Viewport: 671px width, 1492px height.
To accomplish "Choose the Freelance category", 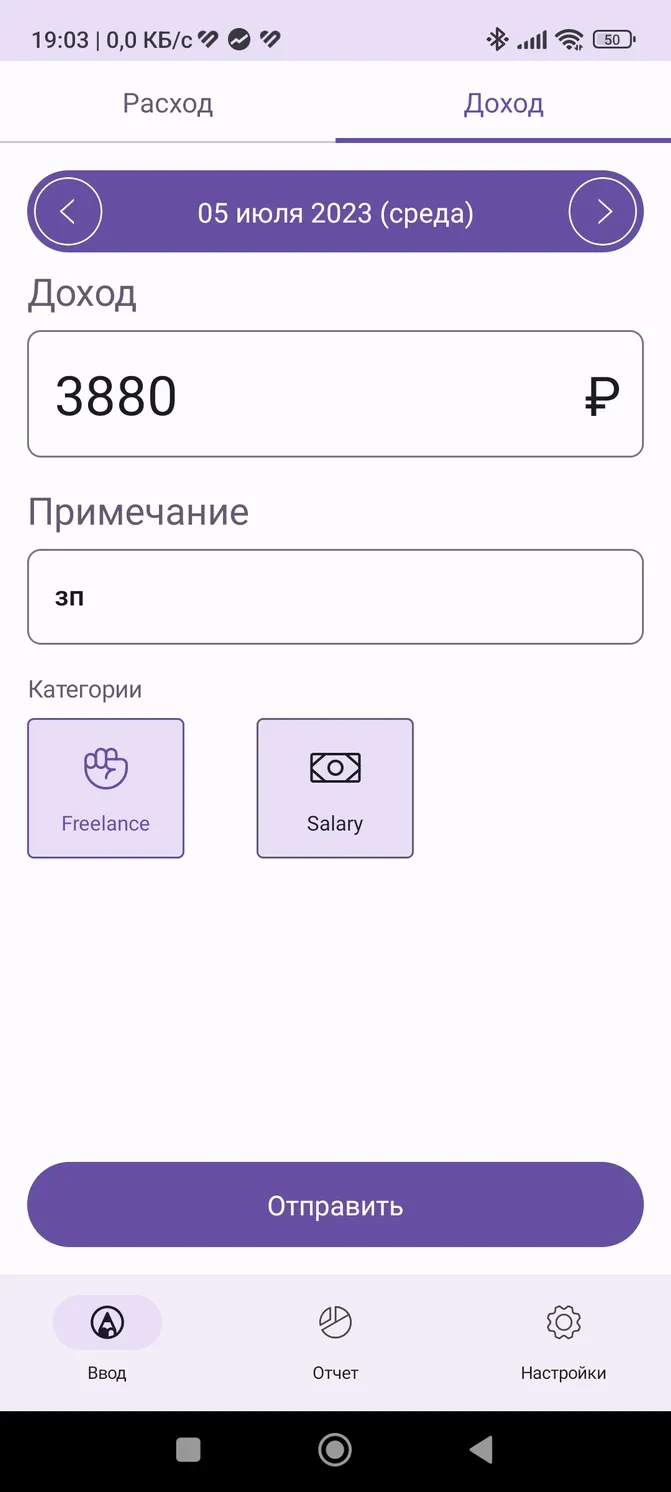I will pyautogui.click(x=106, y=788).
